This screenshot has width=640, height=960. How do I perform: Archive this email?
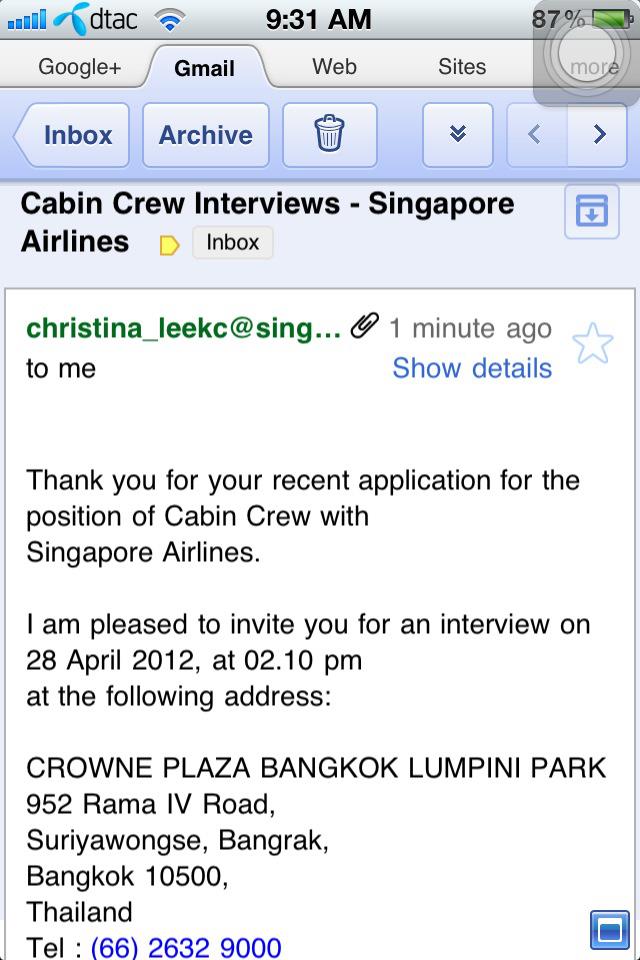(205, 135)
